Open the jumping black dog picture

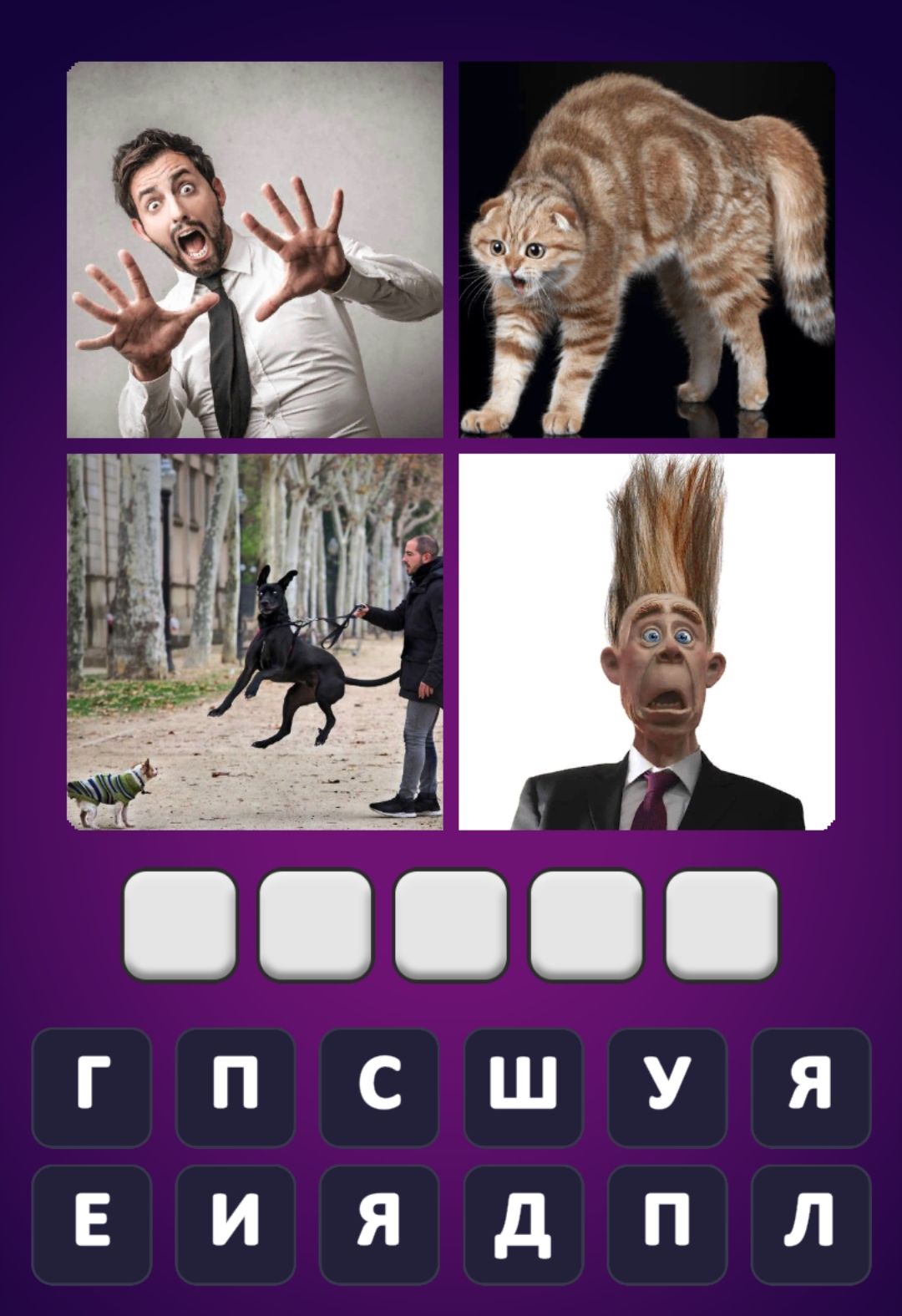click(255, 642)
